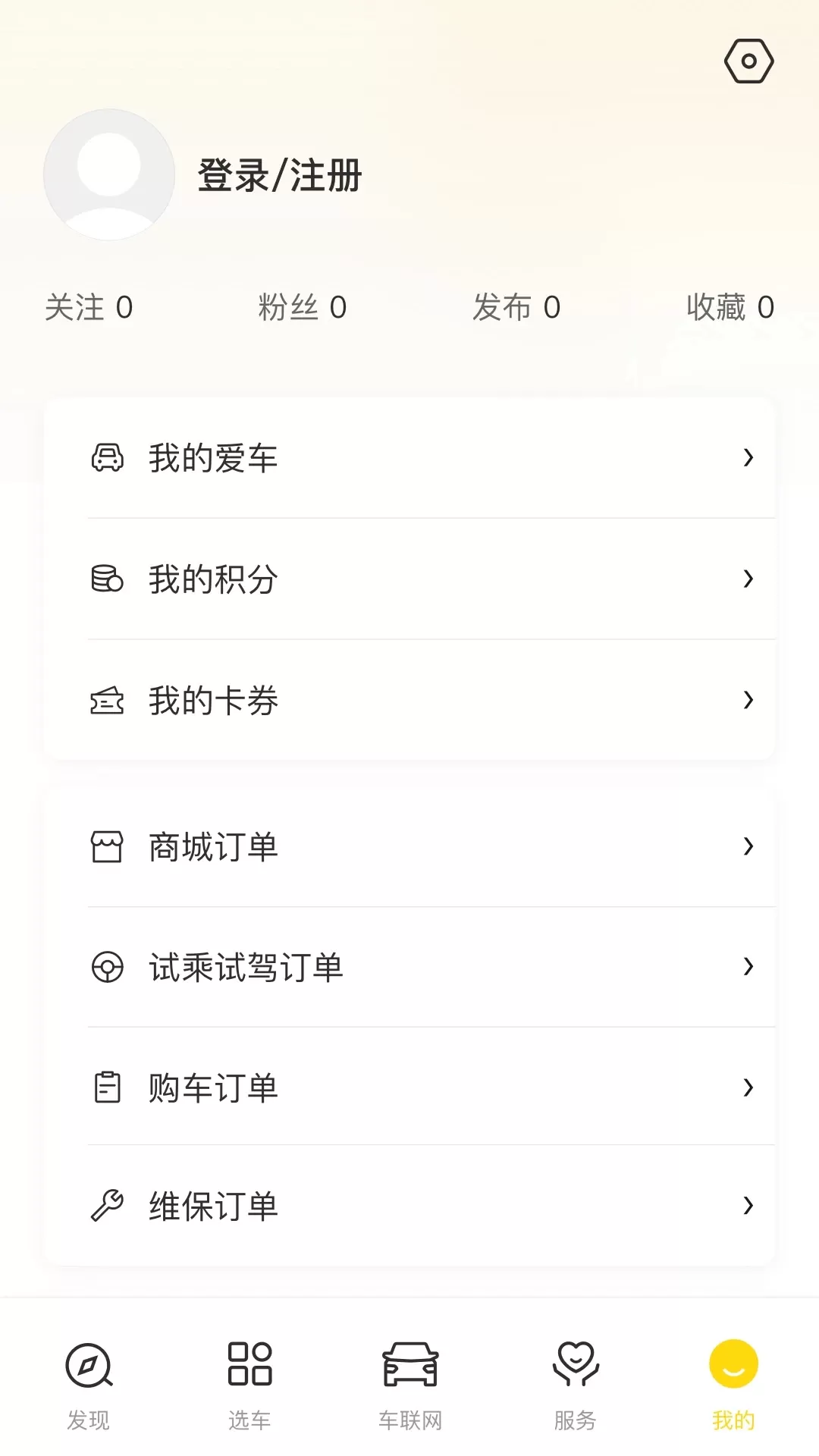View 商城订单 mall orders
819x1456 pixels.
pyautogui.click(x=409, y=846)
